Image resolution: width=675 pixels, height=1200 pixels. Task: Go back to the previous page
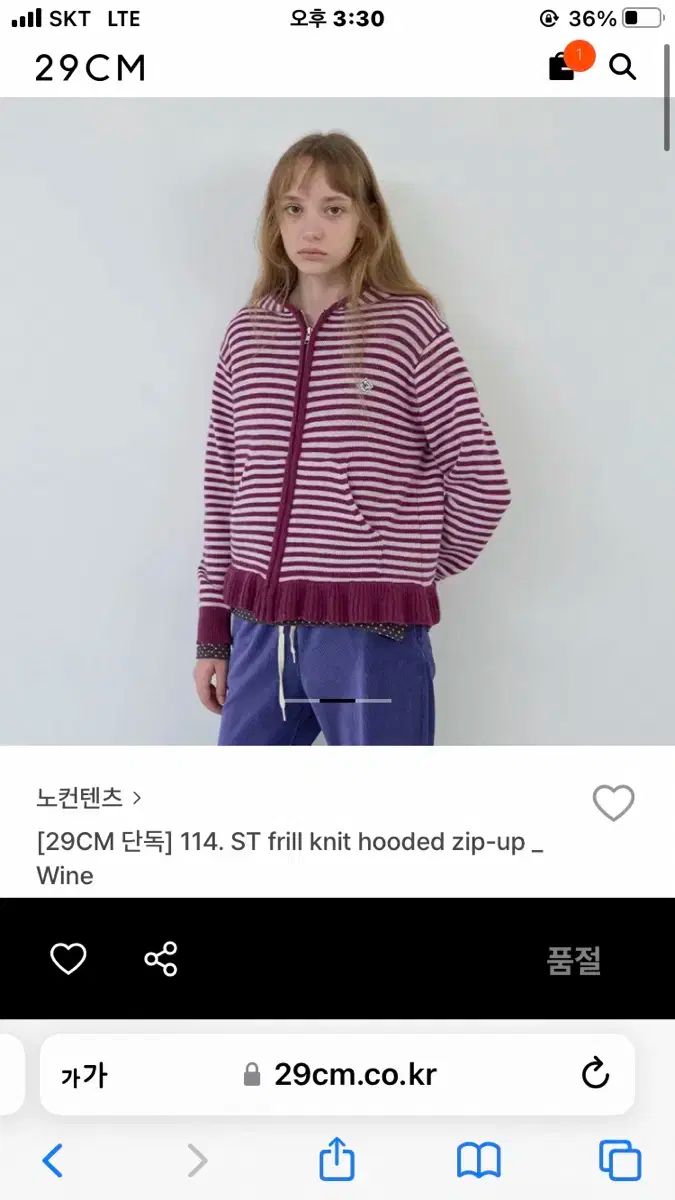click(x=53, y=1161)
